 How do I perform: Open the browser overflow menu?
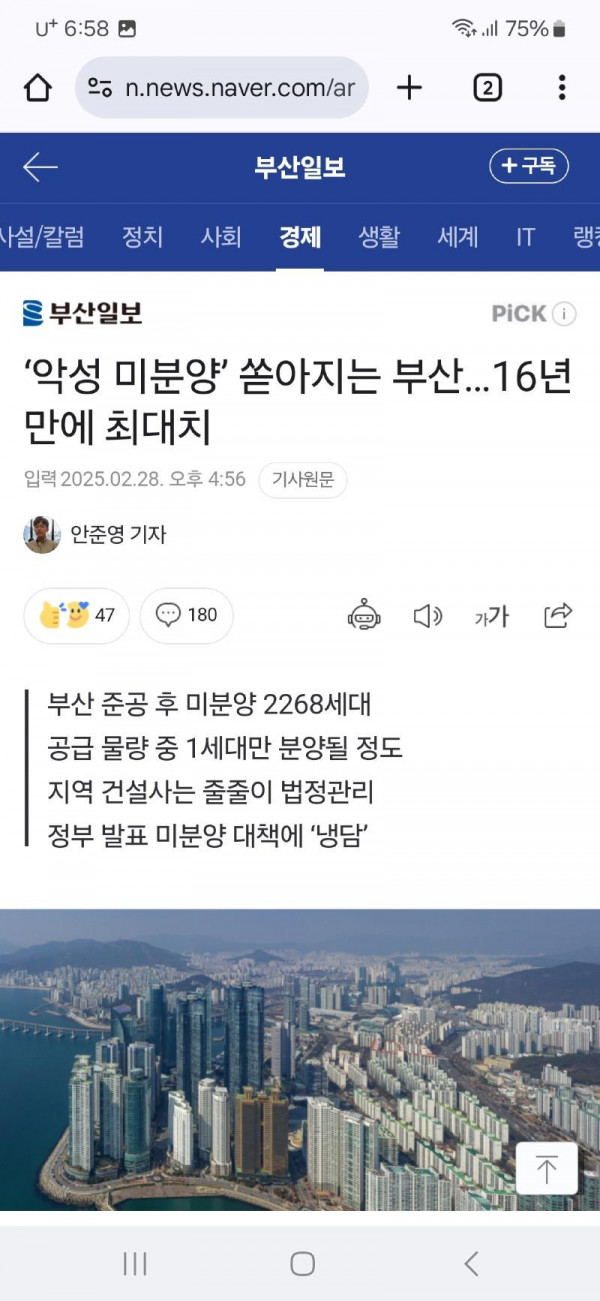pyautogui.click(x=562, y=88)
